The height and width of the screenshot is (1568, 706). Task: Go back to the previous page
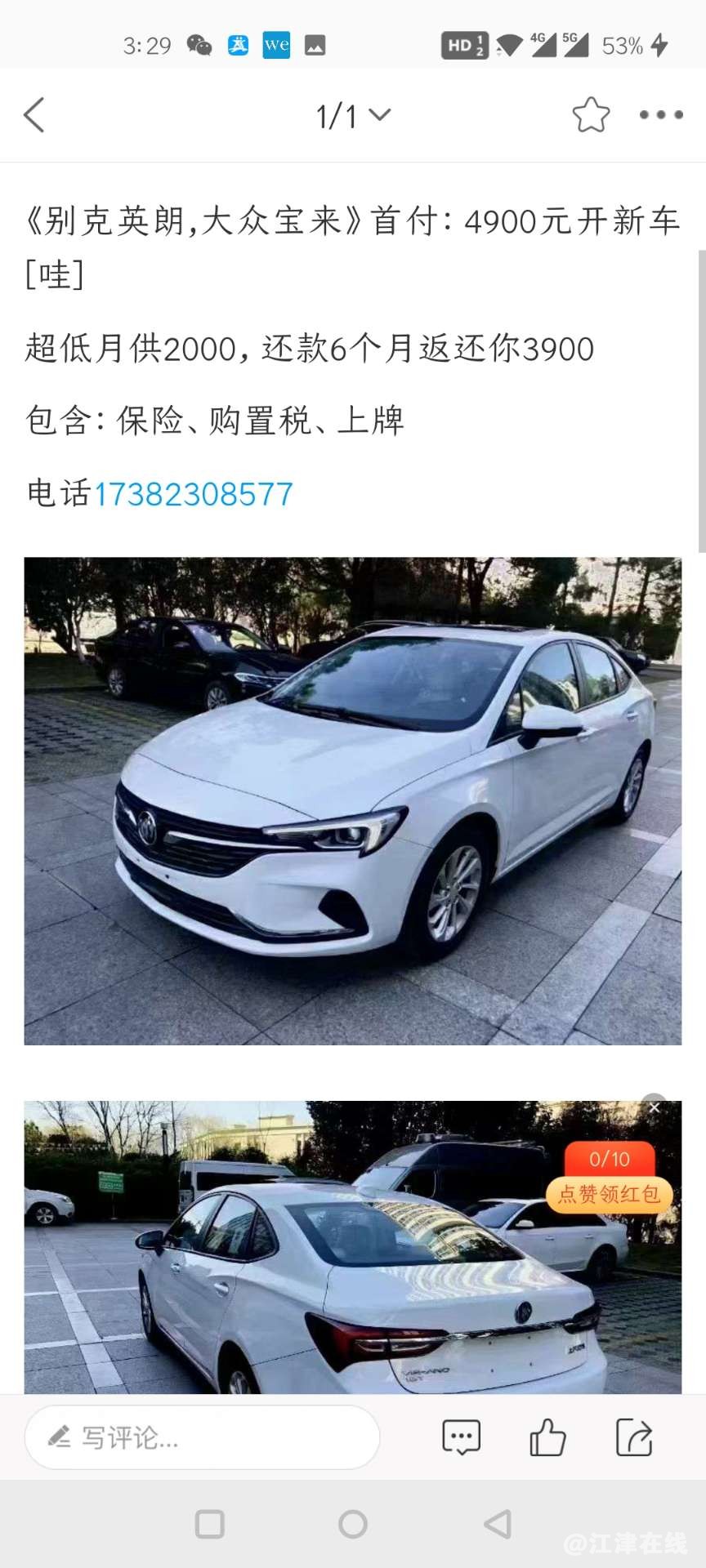pos(34,115)
